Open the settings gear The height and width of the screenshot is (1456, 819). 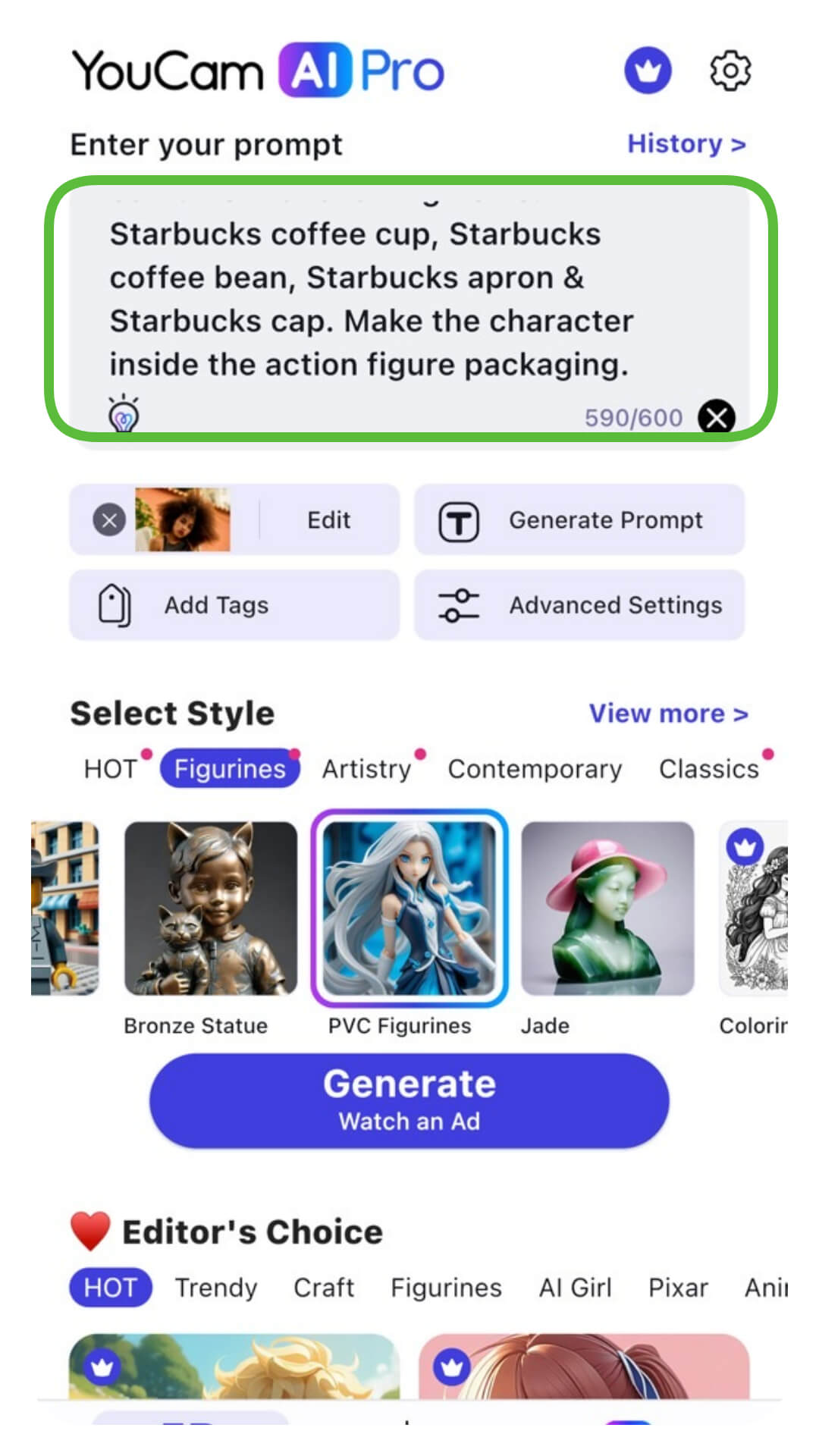click(730, 71)
